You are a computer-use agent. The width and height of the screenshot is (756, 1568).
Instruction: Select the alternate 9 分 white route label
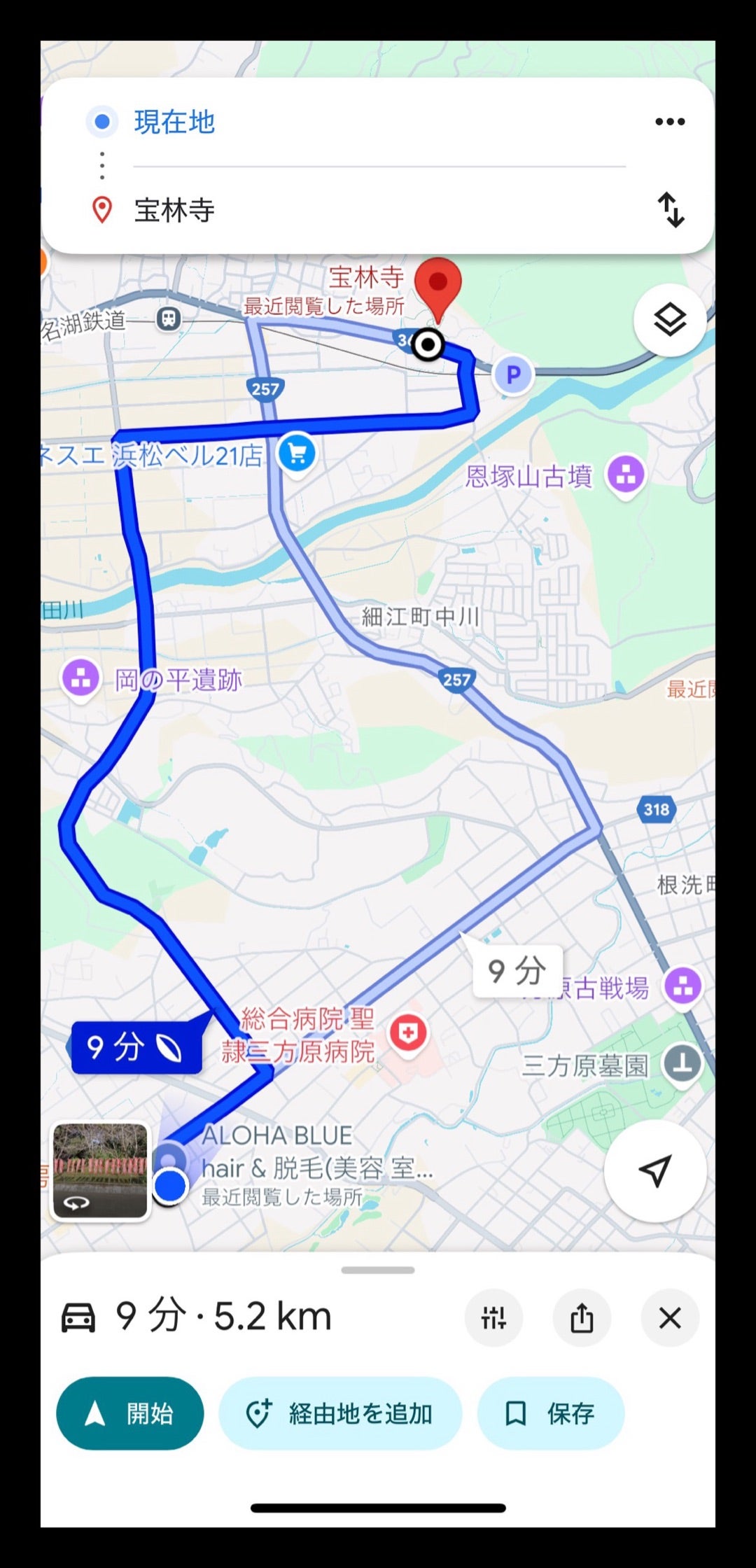pyautogui.click(x=517, y=971)
